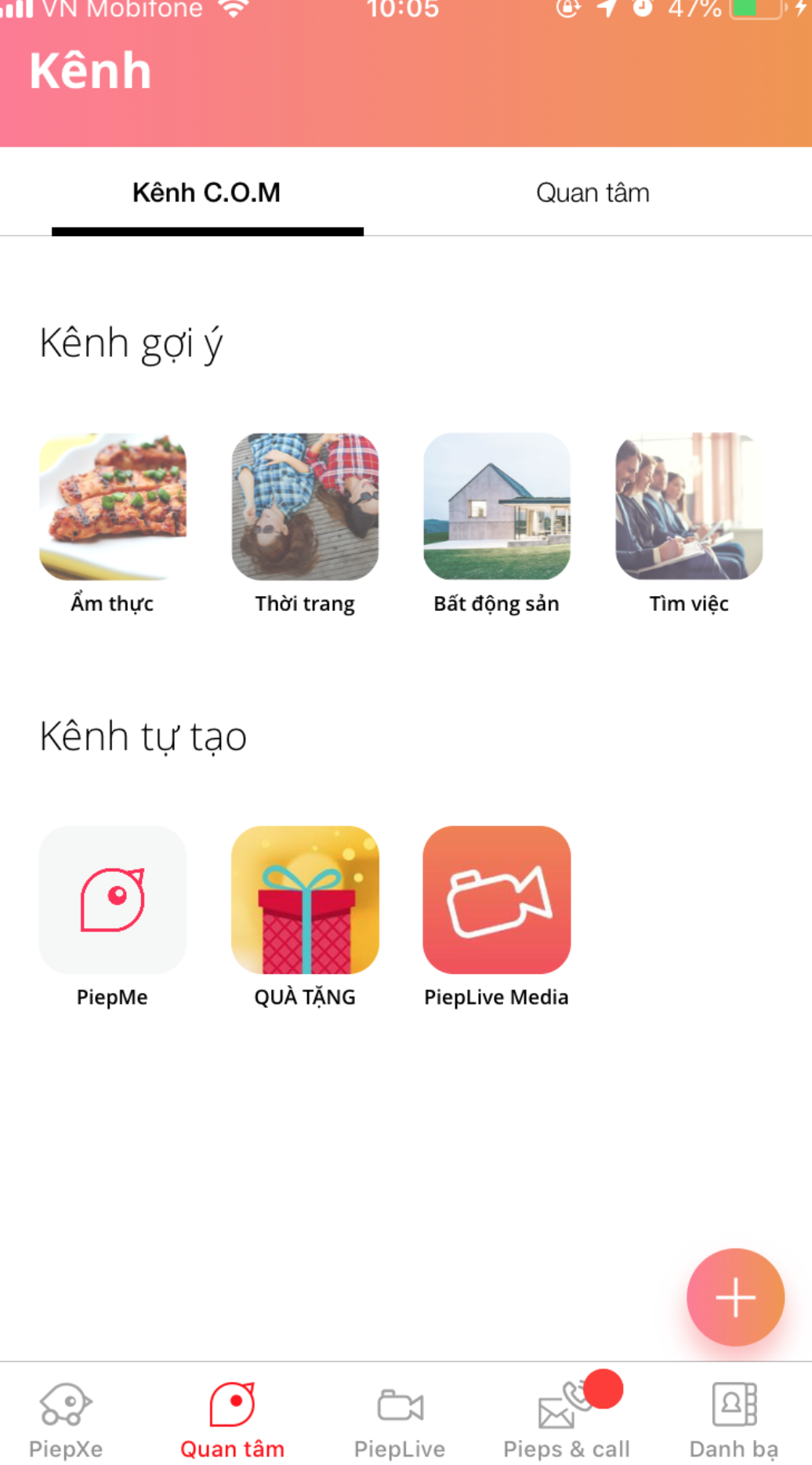812x1465 pixels.
Task: Open the Ẩm thực channel
Action: (113, 507)
